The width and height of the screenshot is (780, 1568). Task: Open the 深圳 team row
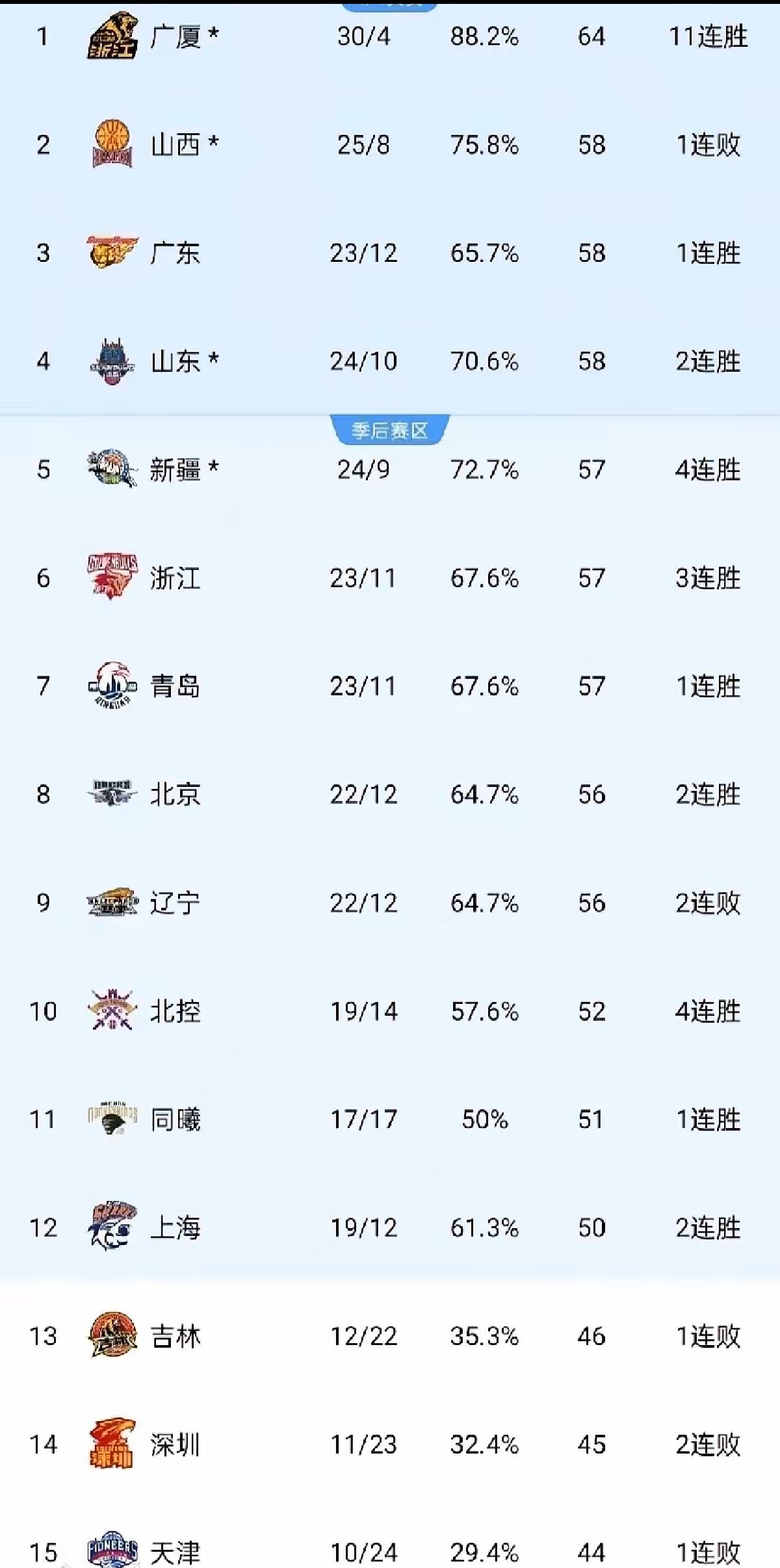pos(175,1445)
